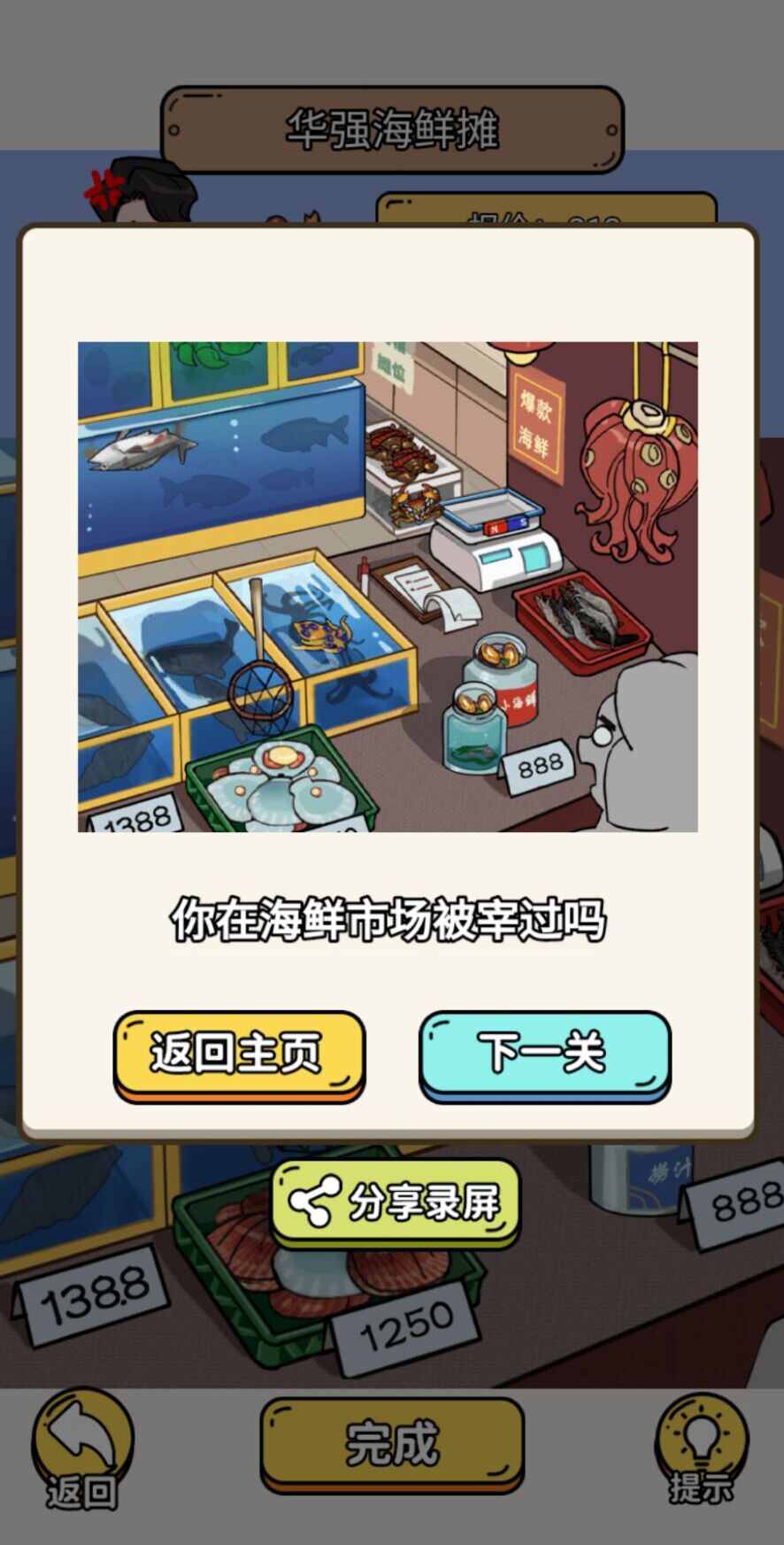Tap 返回主页 to return home
Image resolution: width=784 pixels, height=1545 pixels.
click(239, 1054)
